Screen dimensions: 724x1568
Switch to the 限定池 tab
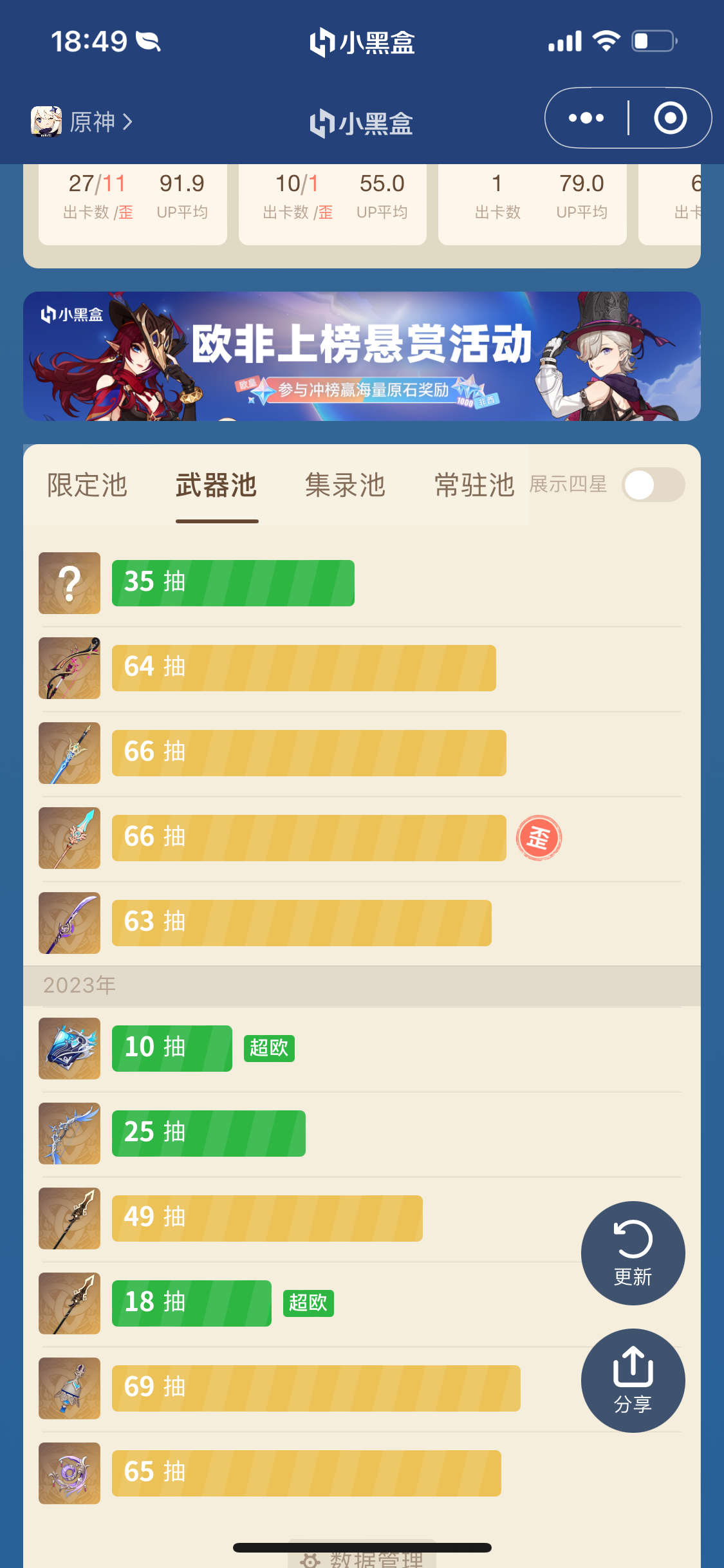point(87,485)
